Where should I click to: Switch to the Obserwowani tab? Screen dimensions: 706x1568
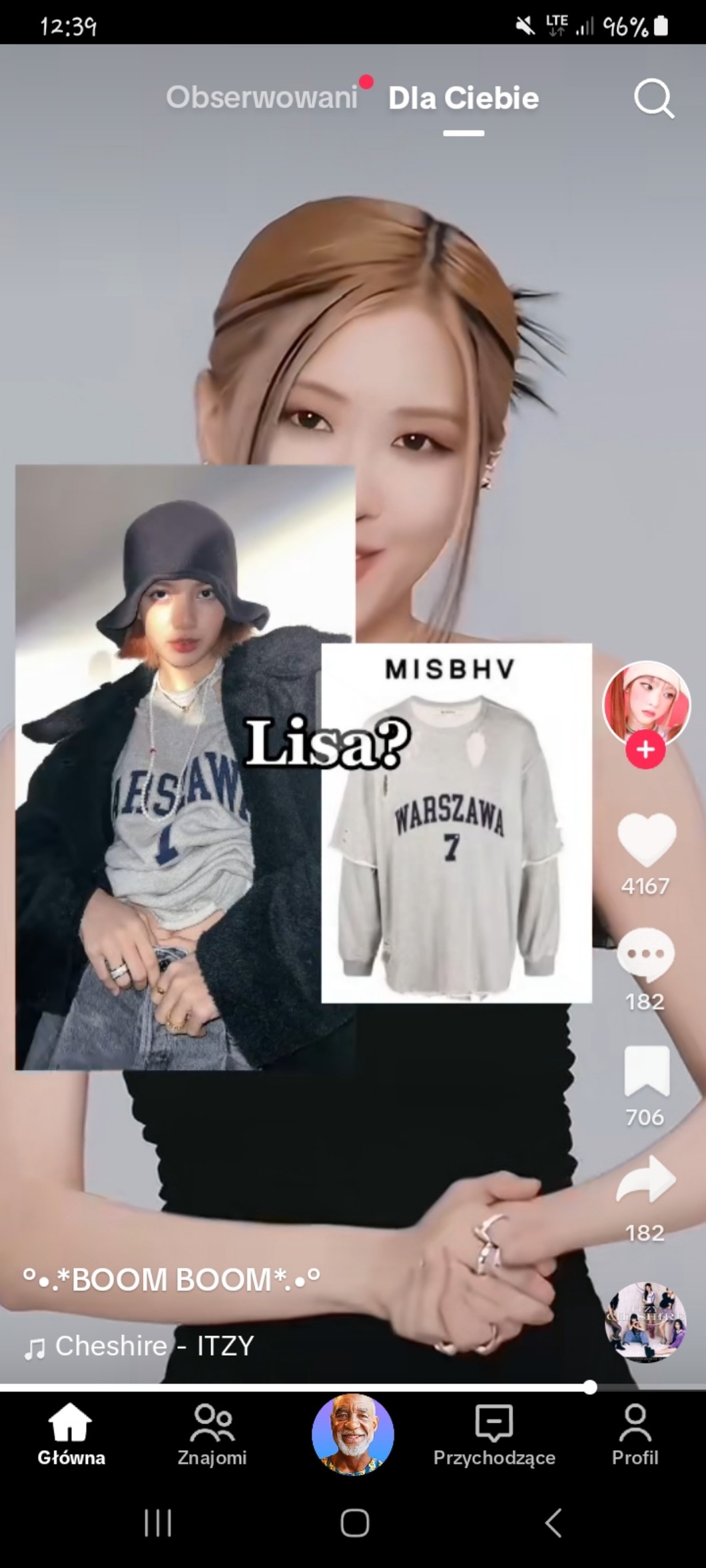coord(262,98)
